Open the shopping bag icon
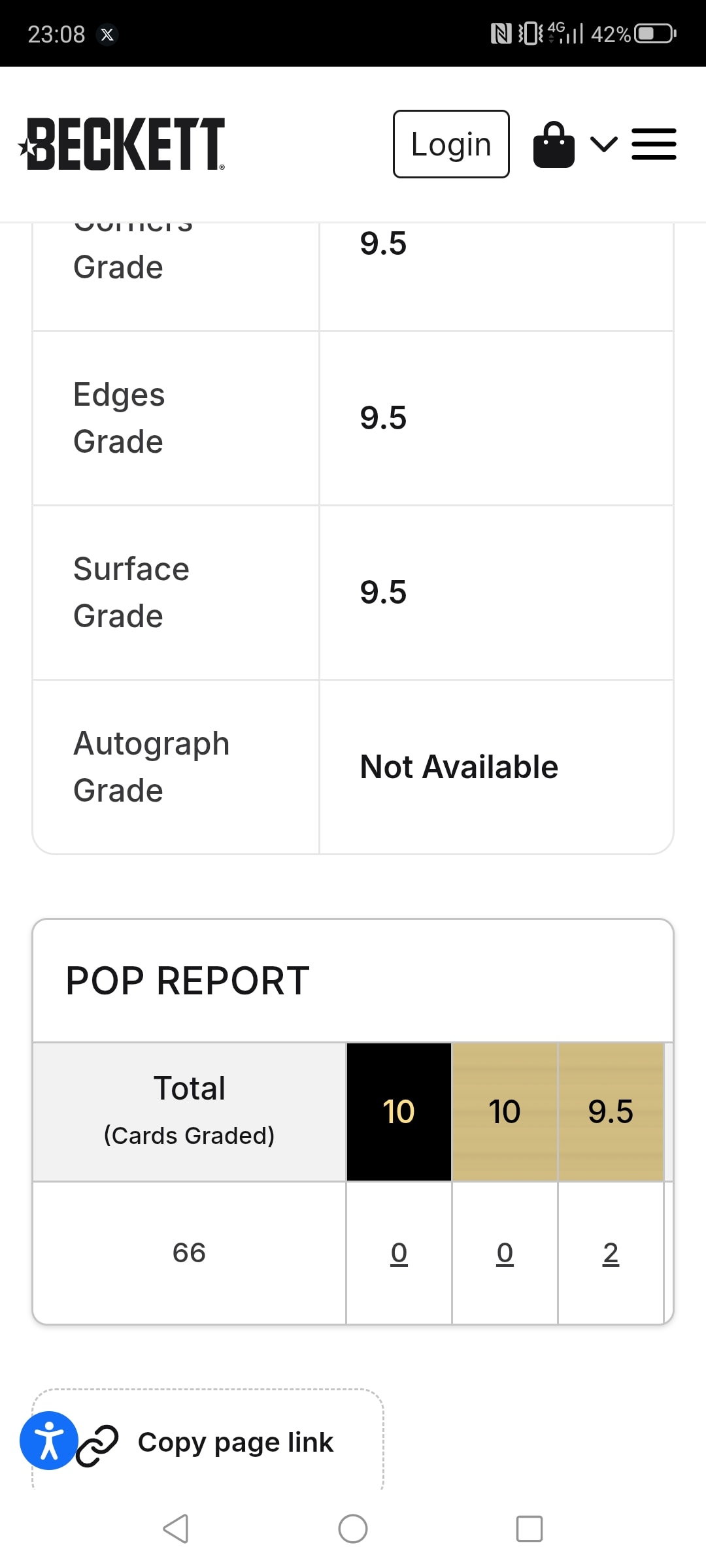Viewport: 706px width, 1568px height. pyautogui.click(x=554, y=144)
